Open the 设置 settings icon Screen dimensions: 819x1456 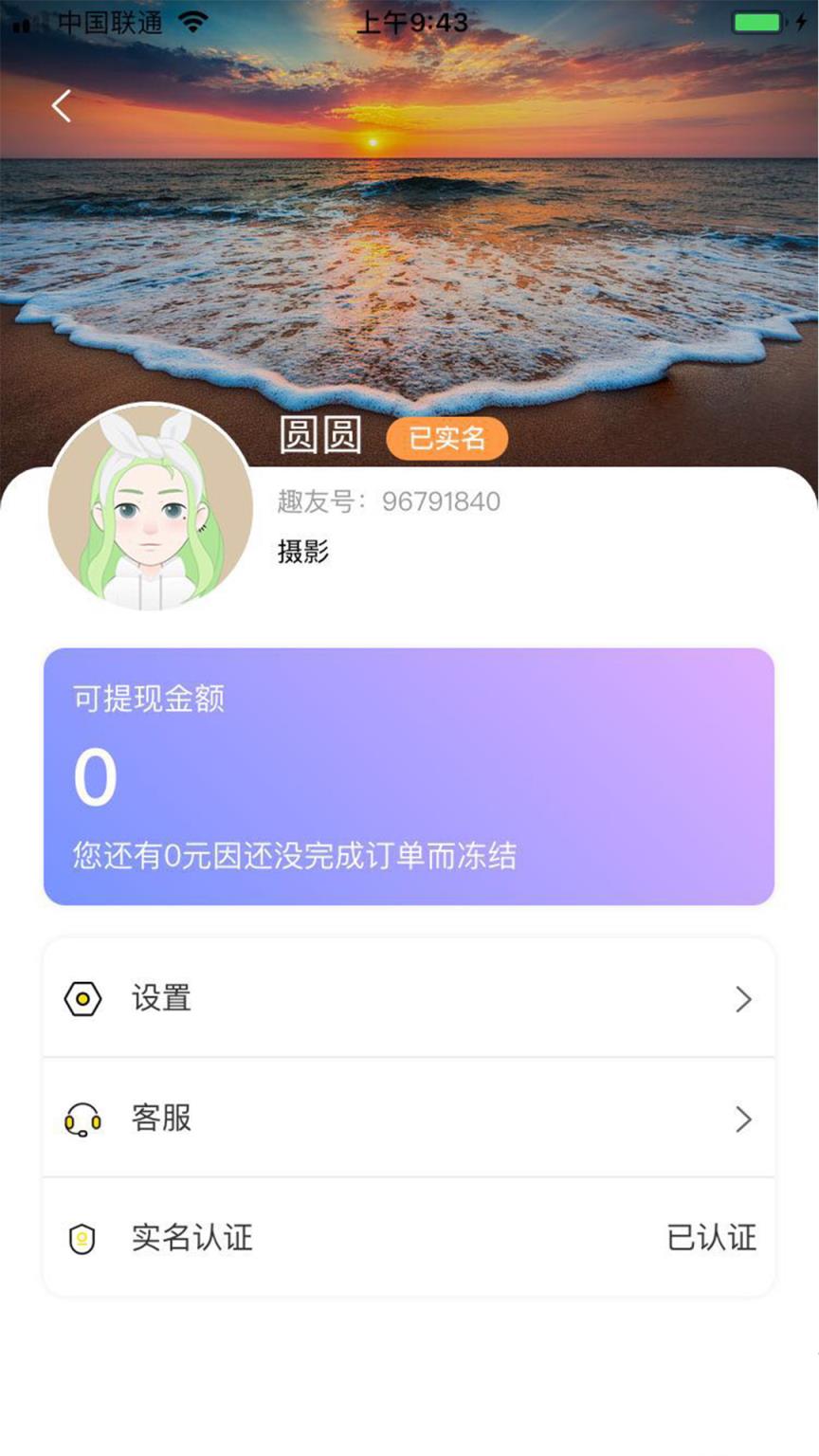[x=83, y=998]
